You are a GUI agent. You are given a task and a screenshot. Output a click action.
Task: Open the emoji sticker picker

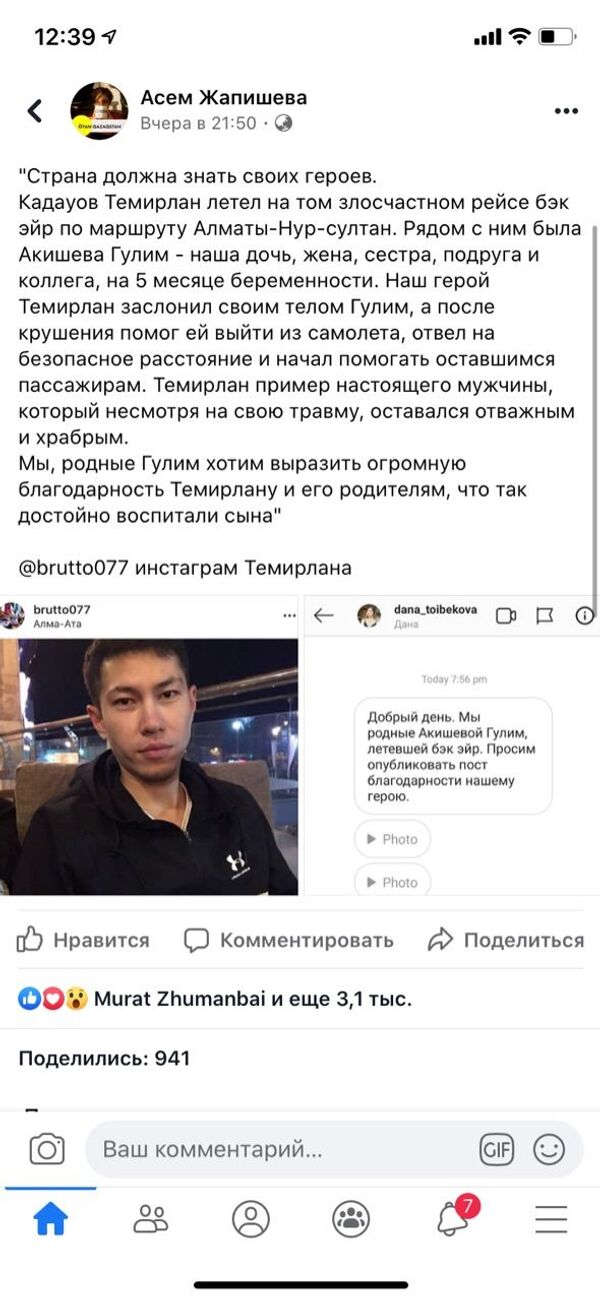click(x=549, y=1149)
